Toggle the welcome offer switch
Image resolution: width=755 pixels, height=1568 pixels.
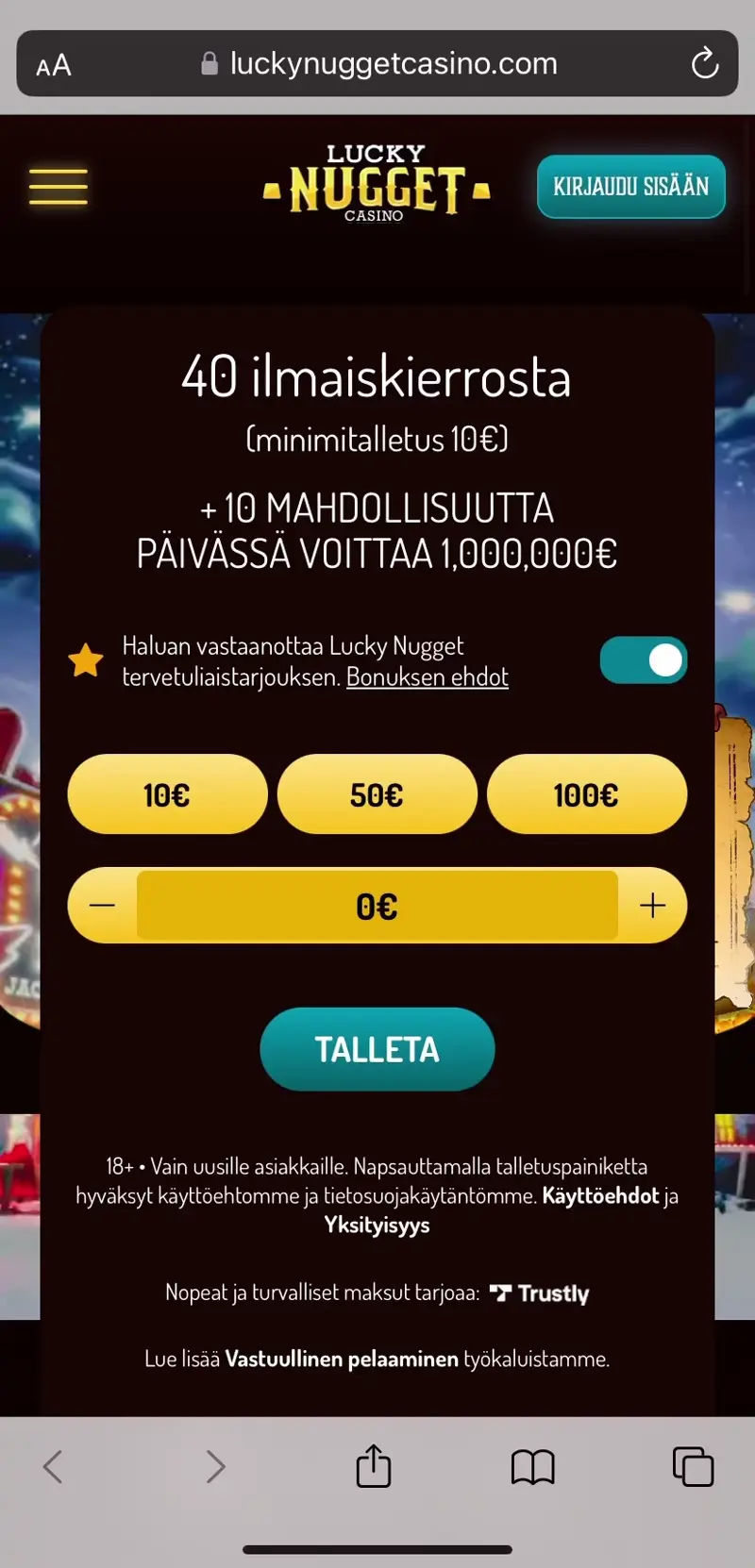[x=643, y=660]
